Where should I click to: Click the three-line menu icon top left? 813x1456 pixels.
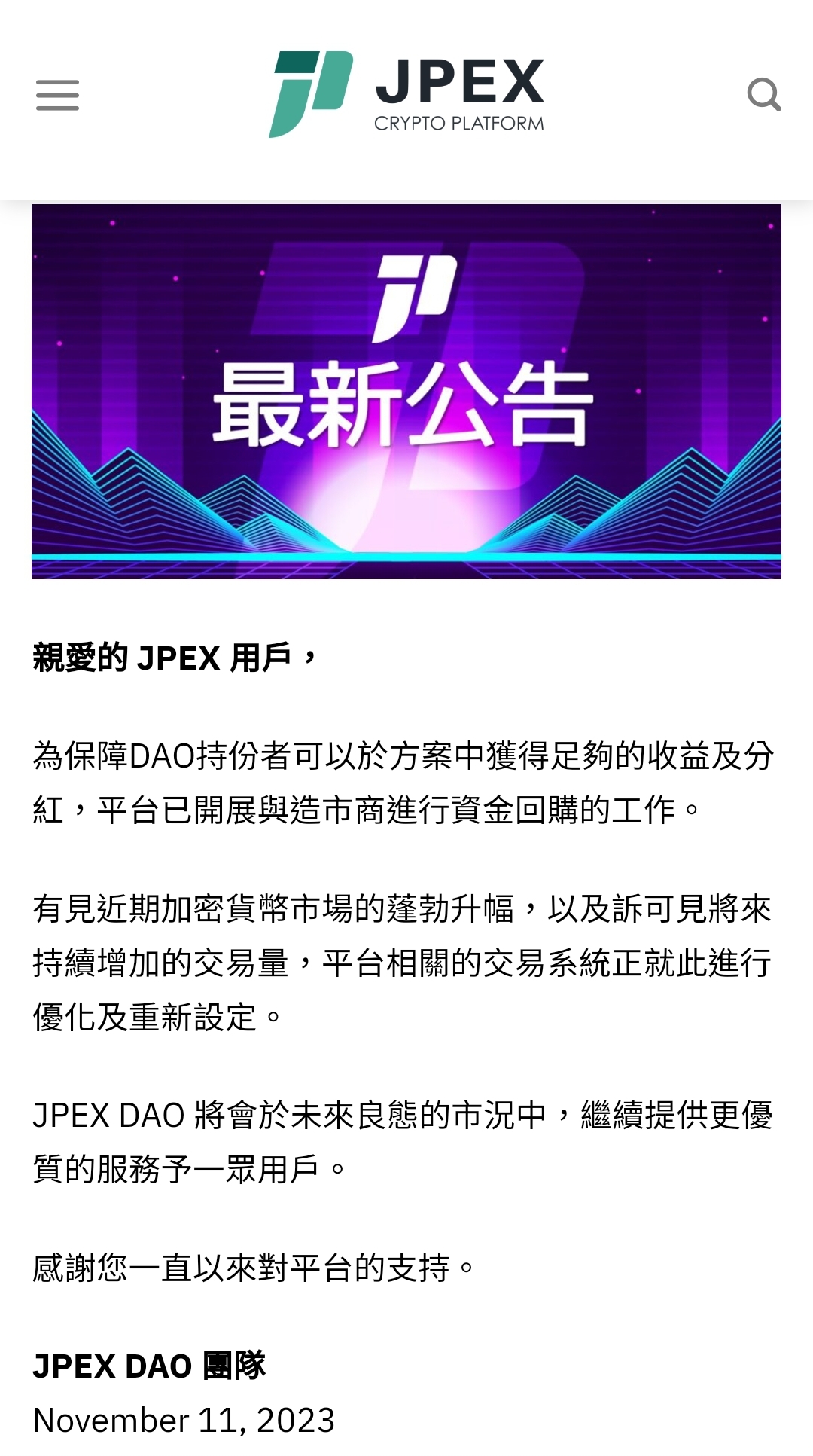tap(58, 96)
